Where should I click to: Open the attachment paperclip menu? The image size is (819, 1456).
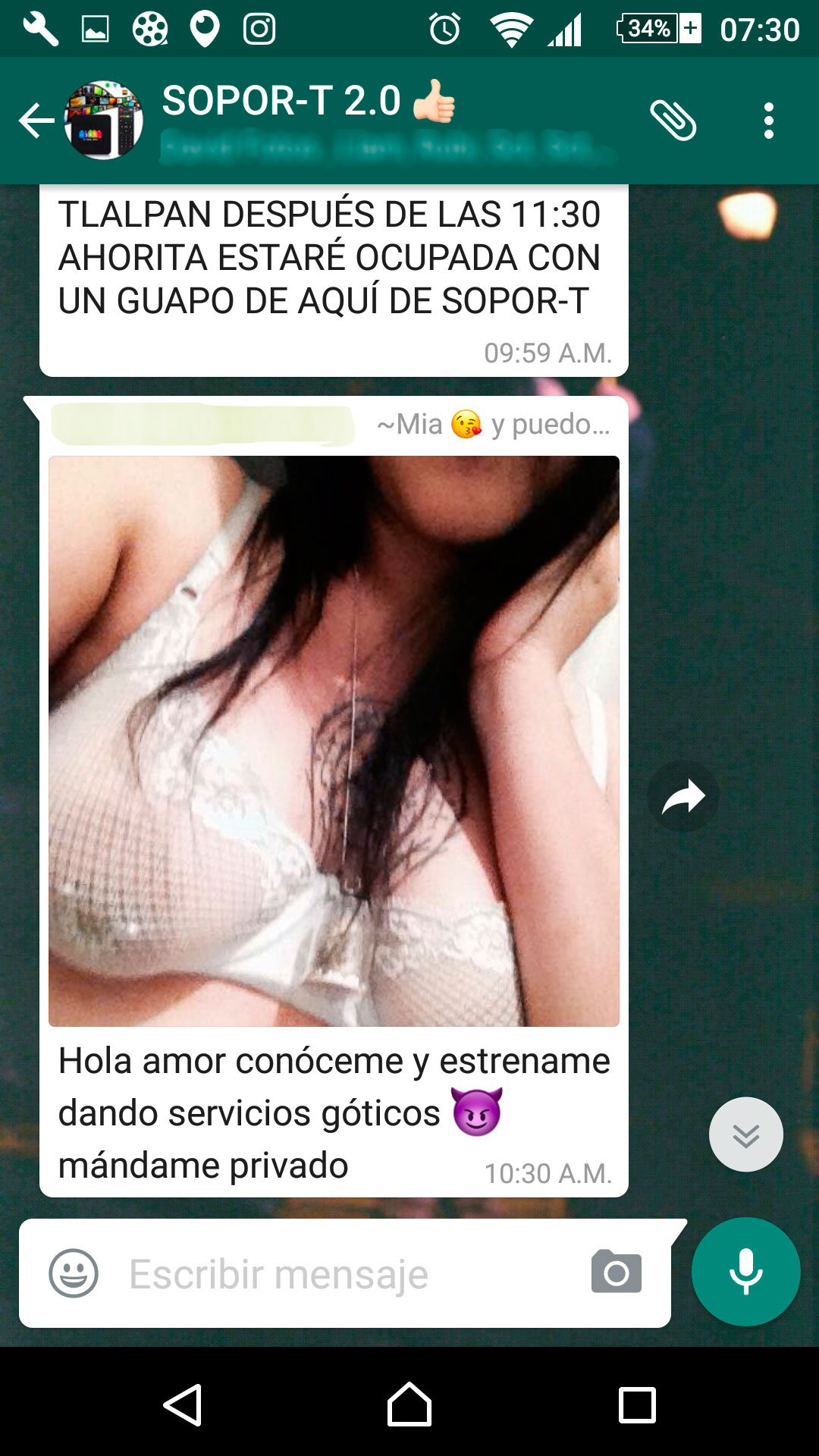pyautogui.click(x=673, y=121)
